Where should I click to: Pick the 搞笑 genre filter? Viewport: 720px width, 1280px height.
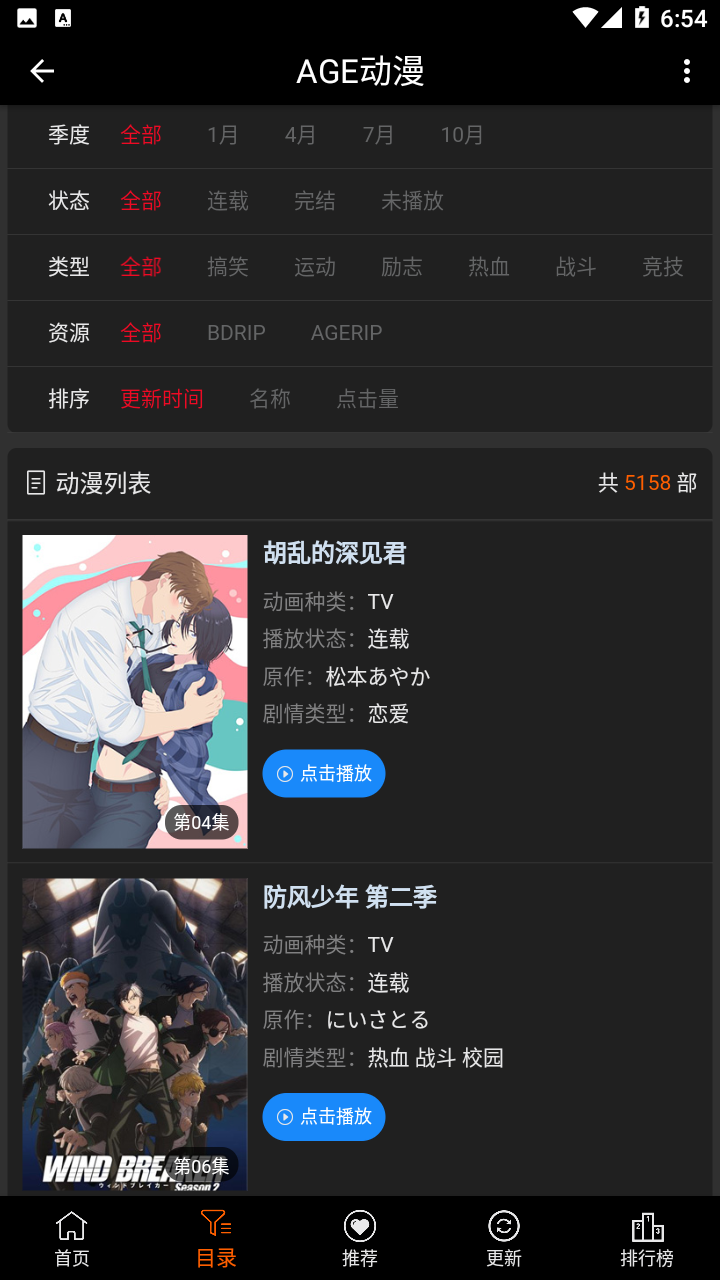[228, 267]
